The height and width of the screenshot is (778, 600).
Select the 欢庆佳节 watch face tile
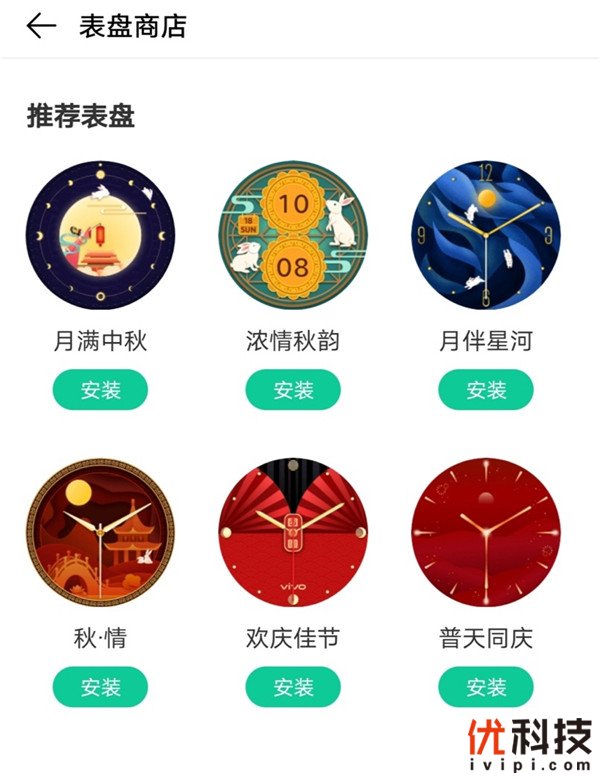[x=293, y=533]
